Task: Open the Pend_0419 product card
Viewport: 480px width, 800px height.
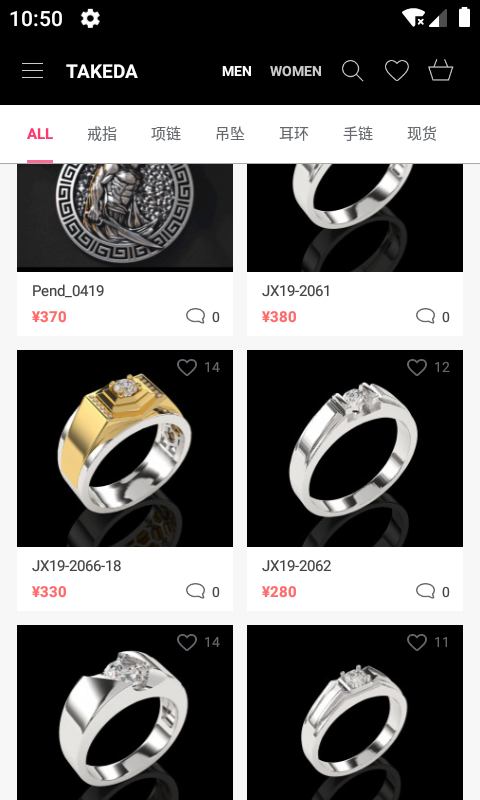Action: 125,250
